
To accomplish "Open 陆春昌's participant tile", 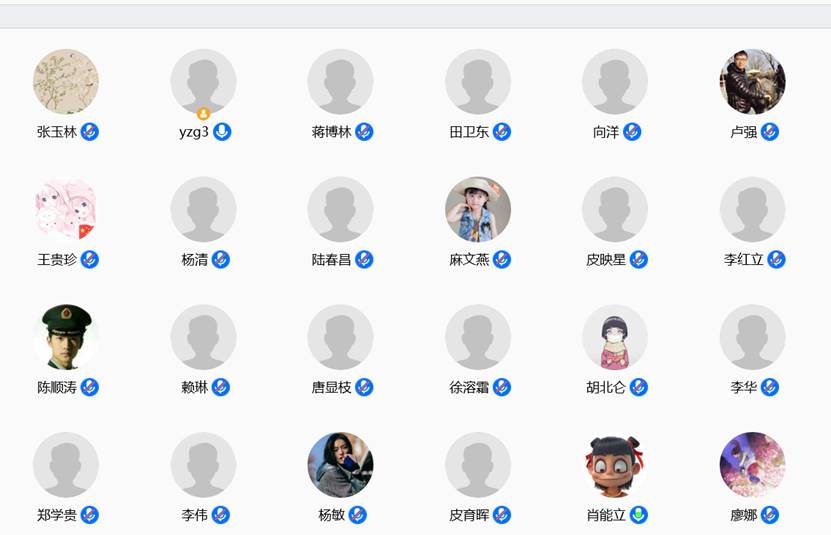I will [340, 210].
